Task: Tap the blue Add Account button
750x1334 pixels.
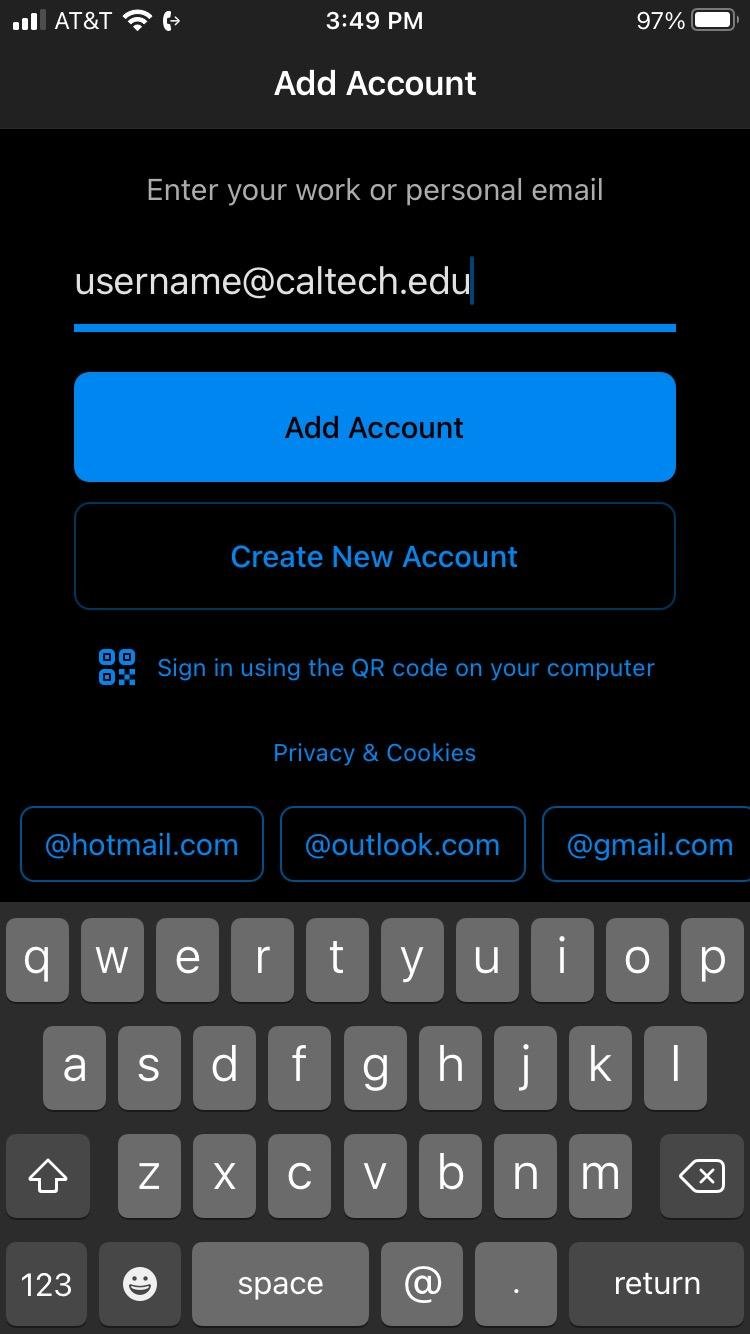Action: (x=375, y=427)
